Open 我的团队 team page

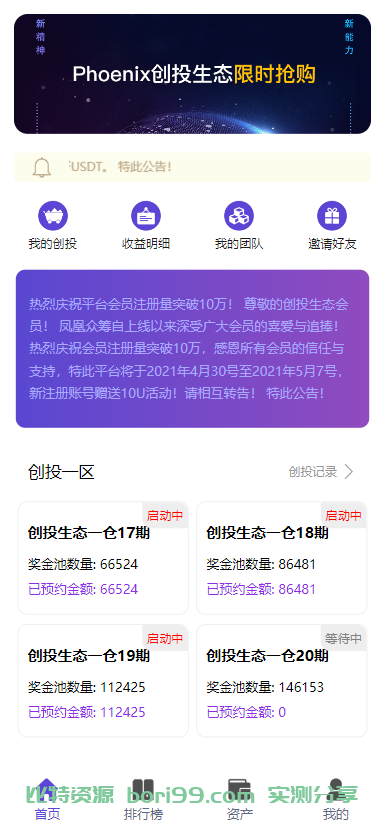coord(239,226)
